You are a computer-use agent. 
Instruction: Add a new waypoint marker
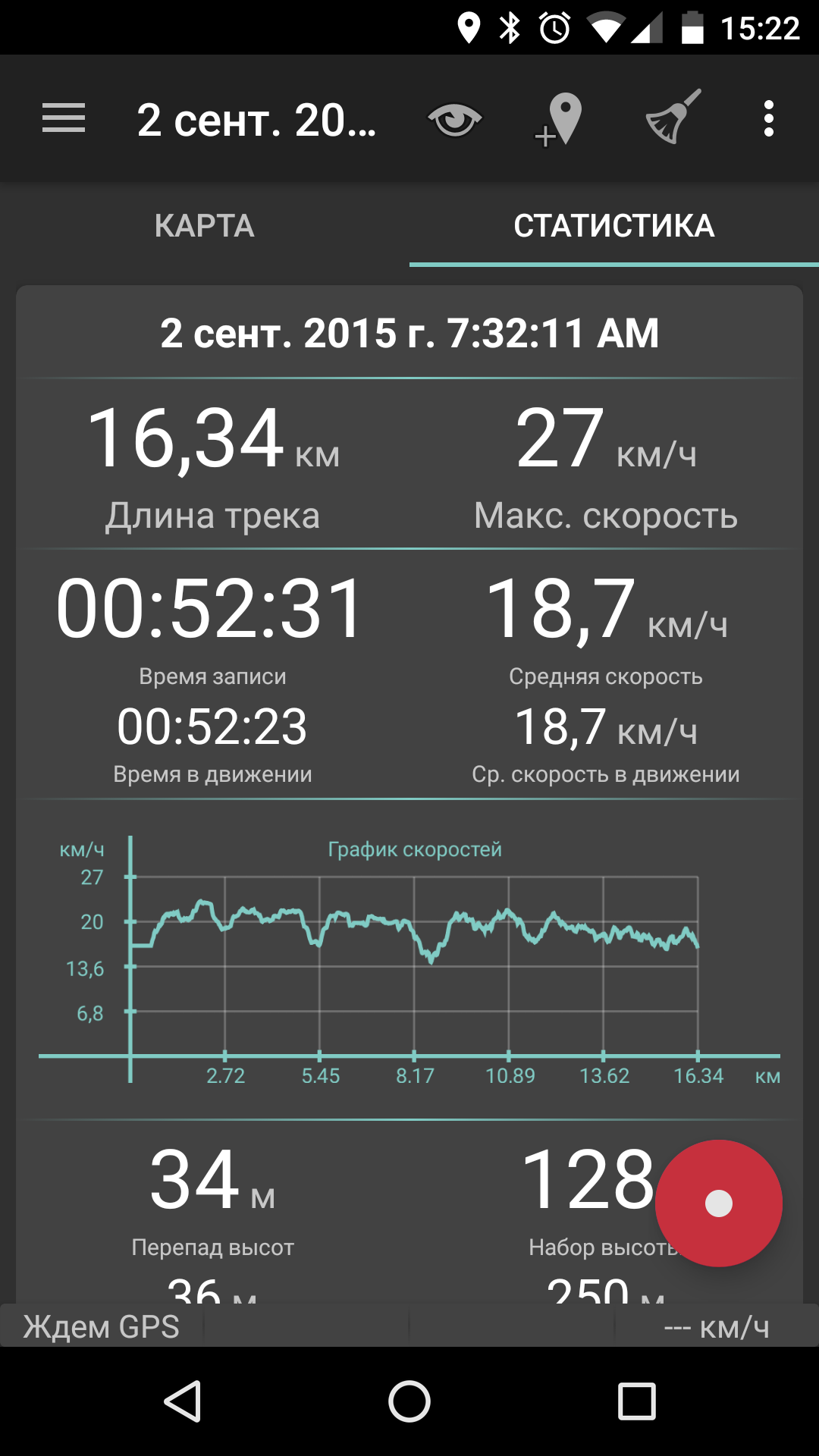560,120
